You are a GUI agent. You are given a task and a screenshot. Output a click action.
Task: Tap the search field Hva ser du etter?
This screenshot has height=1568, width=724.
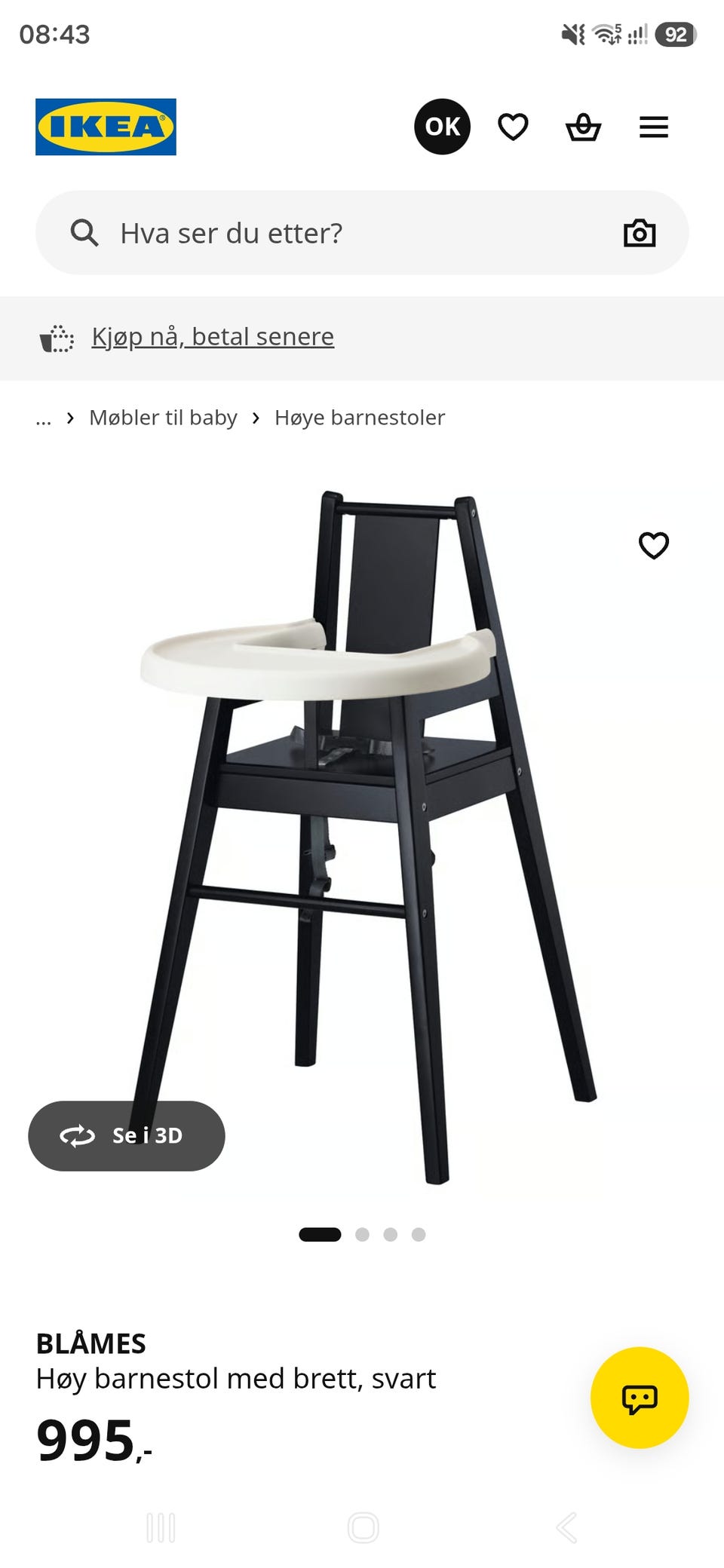(362, 233)
